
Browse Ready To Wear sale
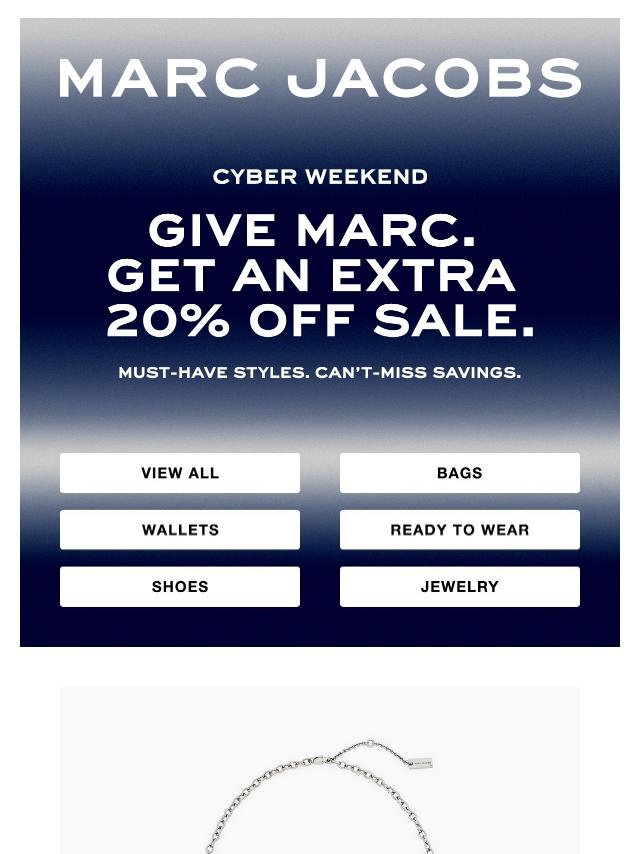coord(459,530)
